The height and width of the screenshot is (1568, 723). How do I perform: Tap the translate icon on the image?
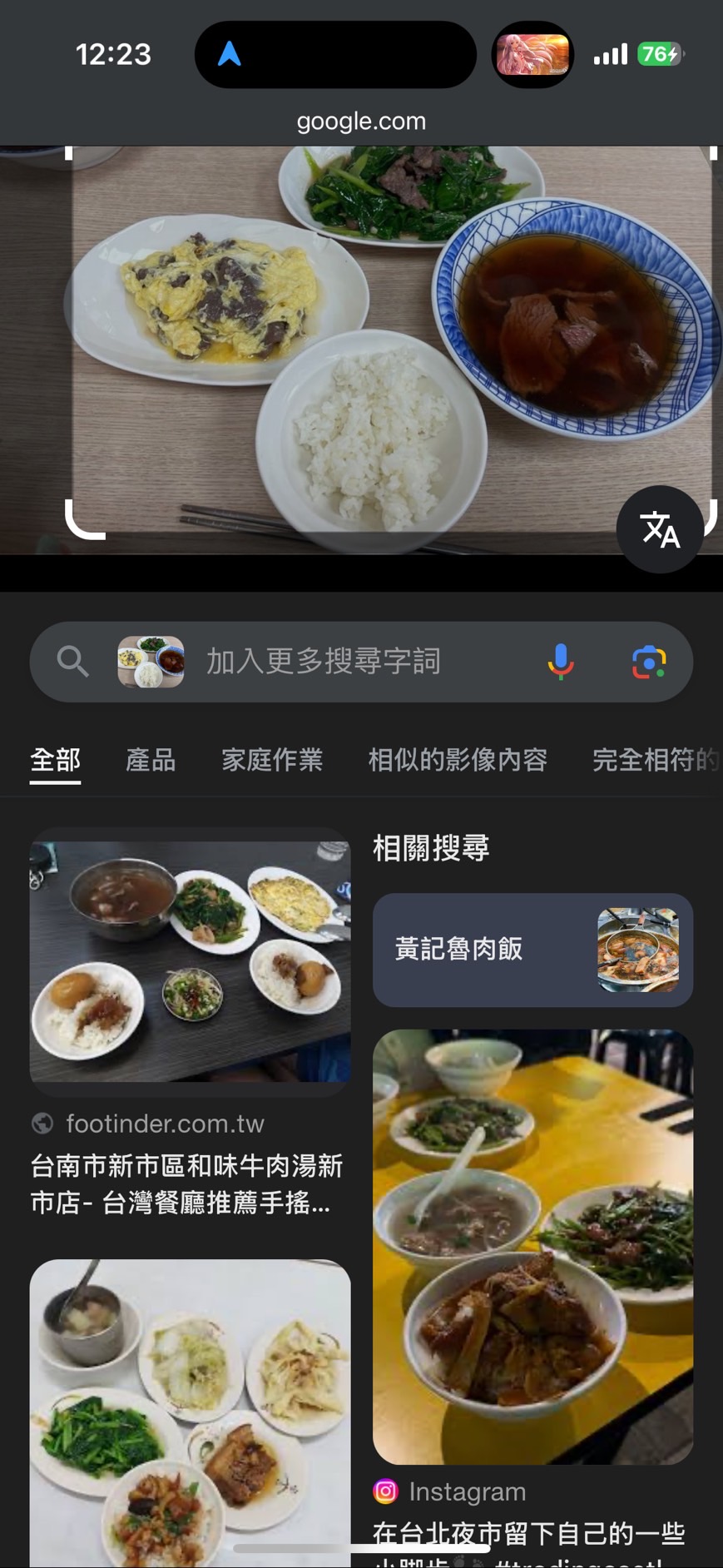click(x=659, y=529)
